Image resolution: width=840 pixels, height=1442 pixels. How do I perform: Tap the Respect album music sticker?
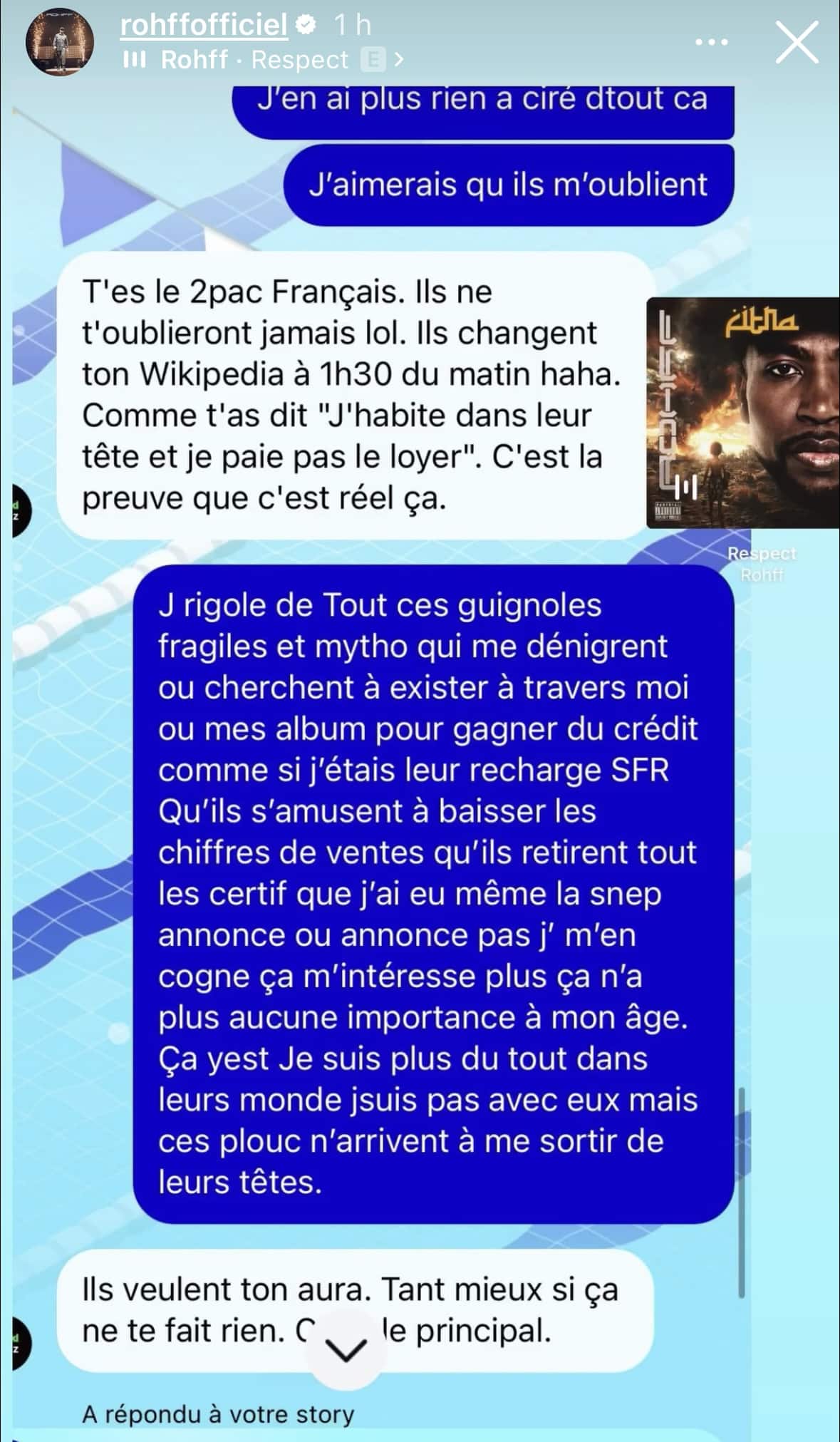[x=743, y=412]
